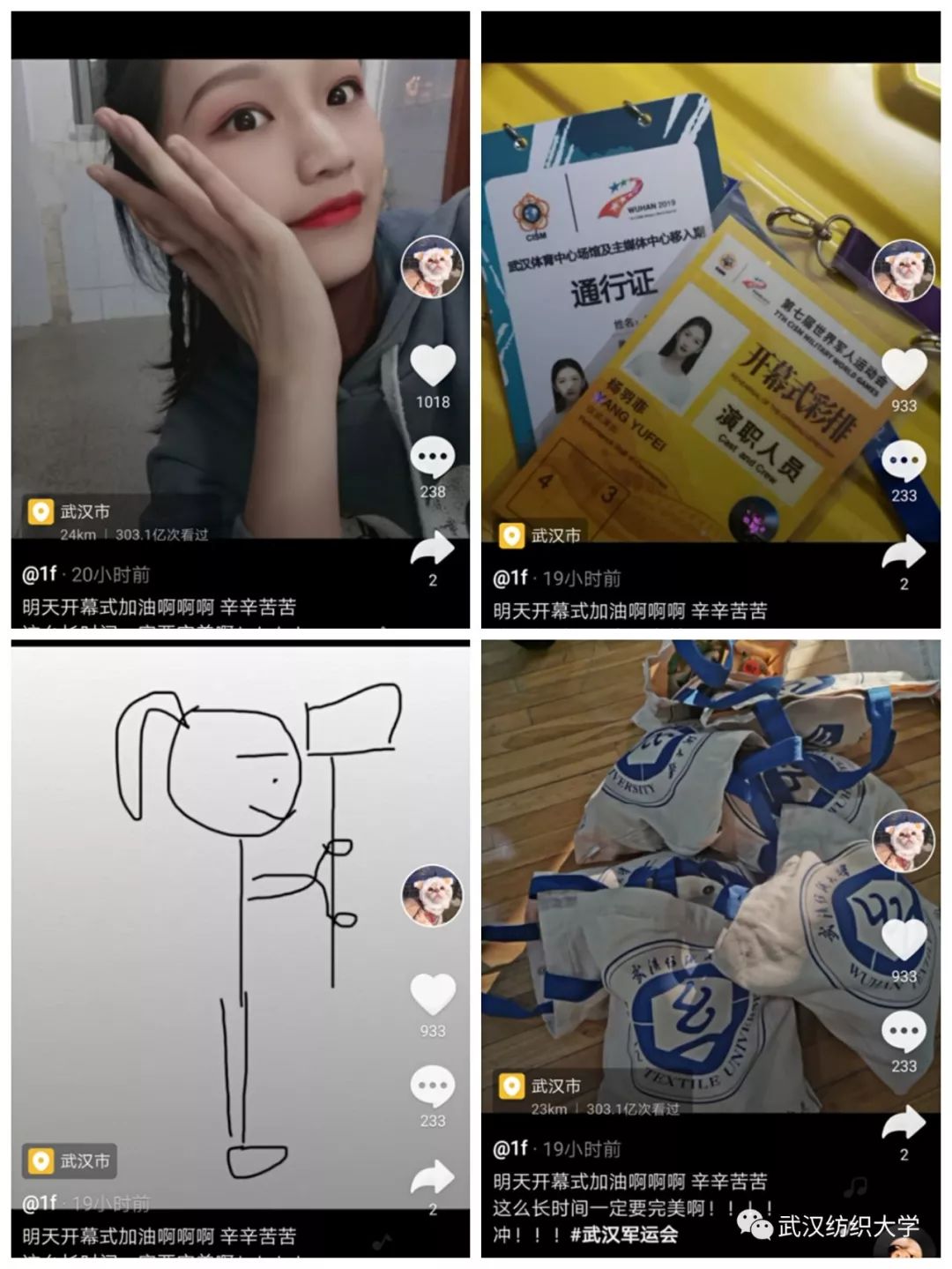Open comments on the selfie video showing 238

(429, 459)
